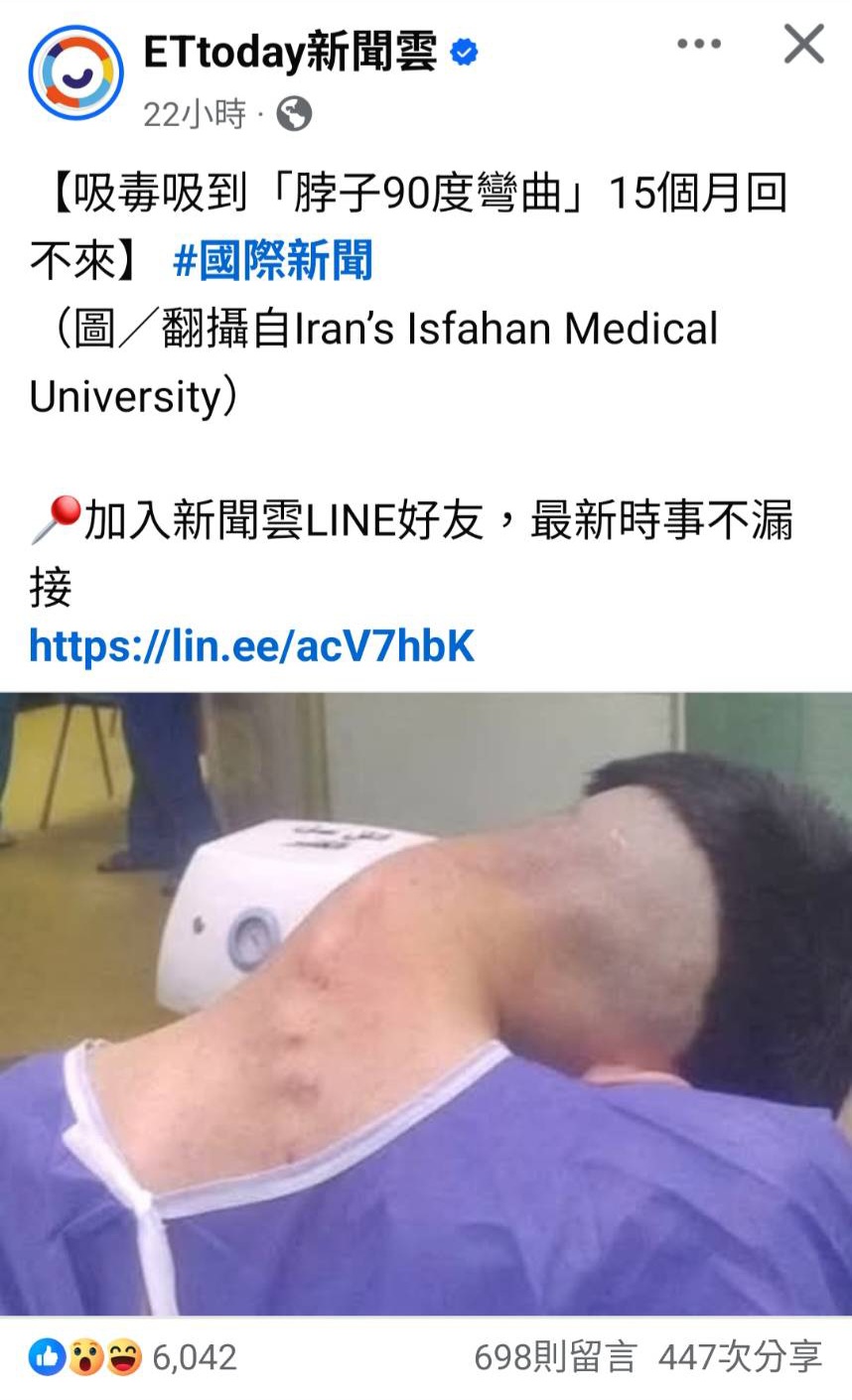Dismiss the post with the X button
Viewport: 852px width, 1400px height.
click(x=804, y=45)
